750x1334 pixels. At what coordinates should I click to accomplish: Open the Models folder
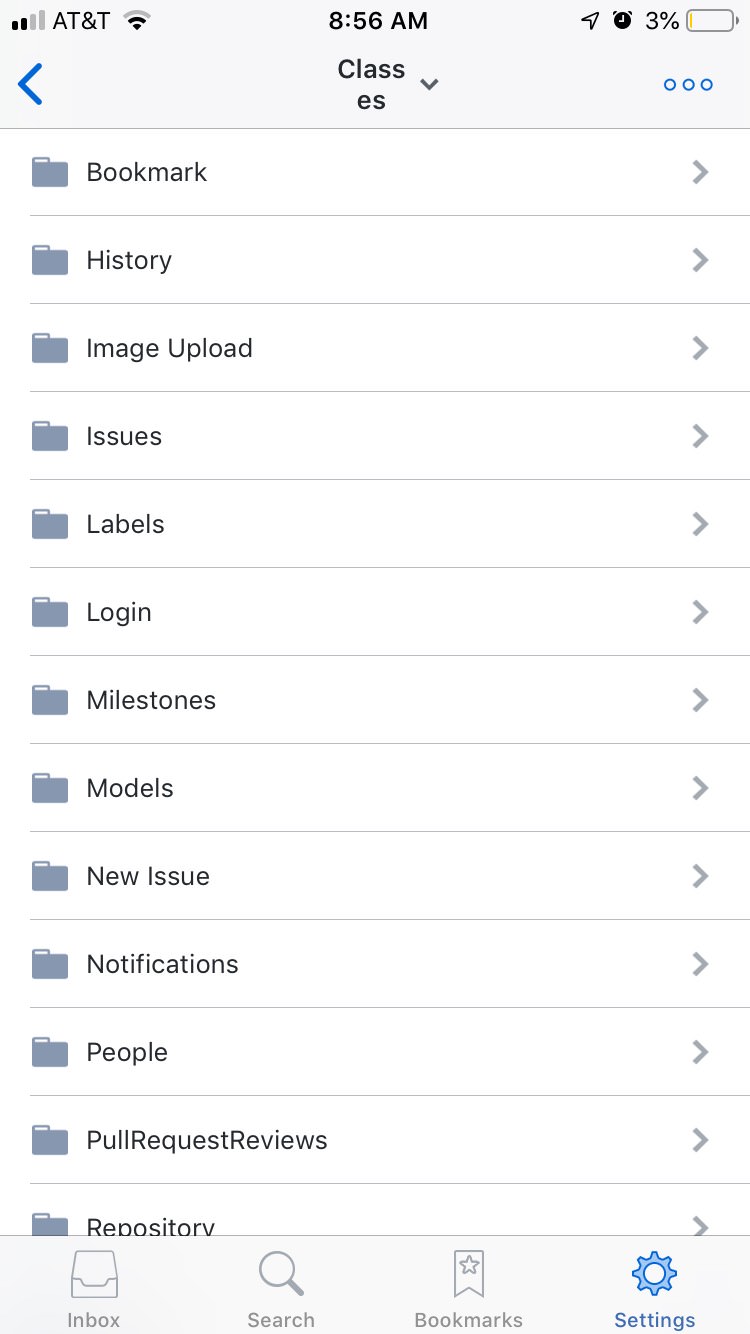(x=375, y=788)
